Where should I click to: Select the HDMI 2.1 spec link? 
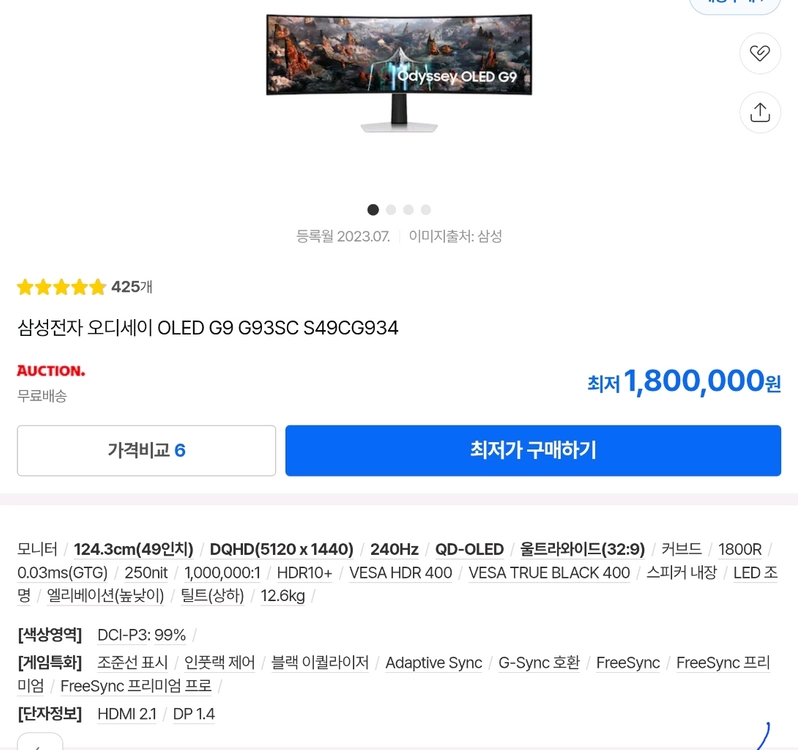127,714
